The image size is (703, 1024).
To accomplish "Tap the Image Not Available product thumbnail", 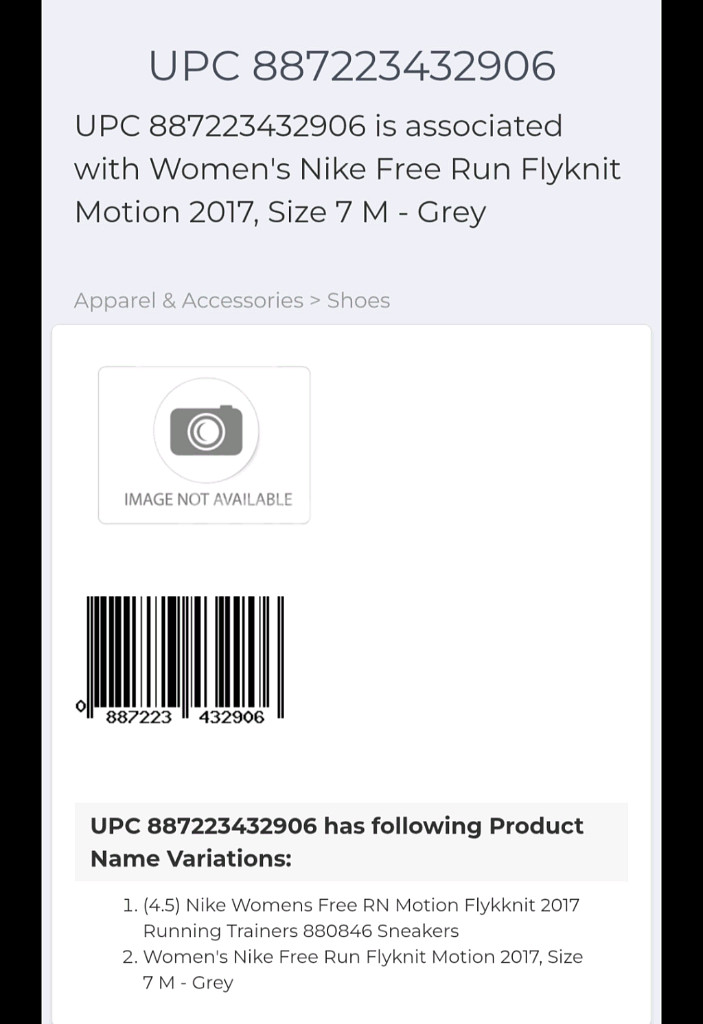I will point(204,445).
